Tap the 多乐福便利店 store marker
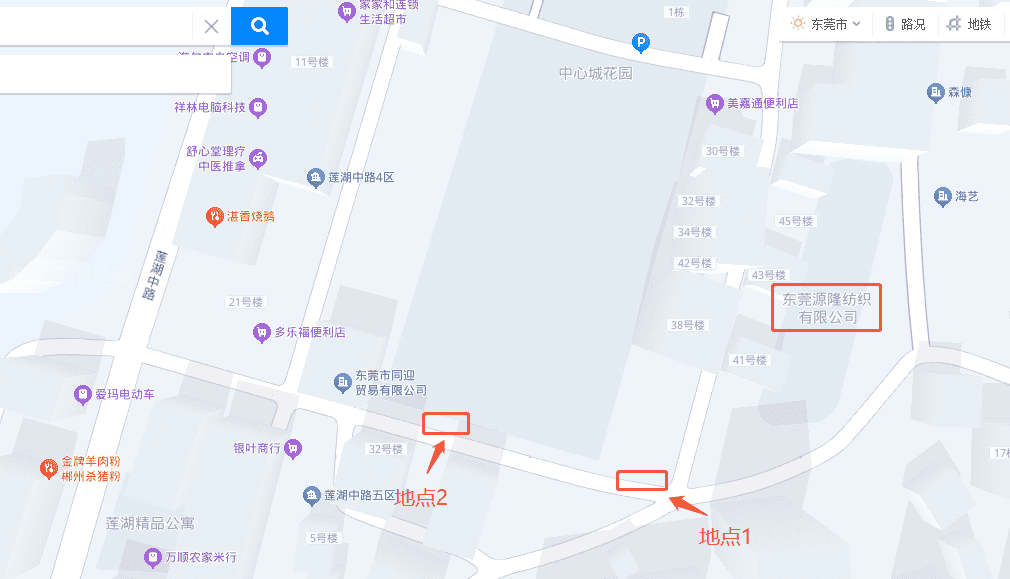1010x579 pixels. (x=261, y=332)
